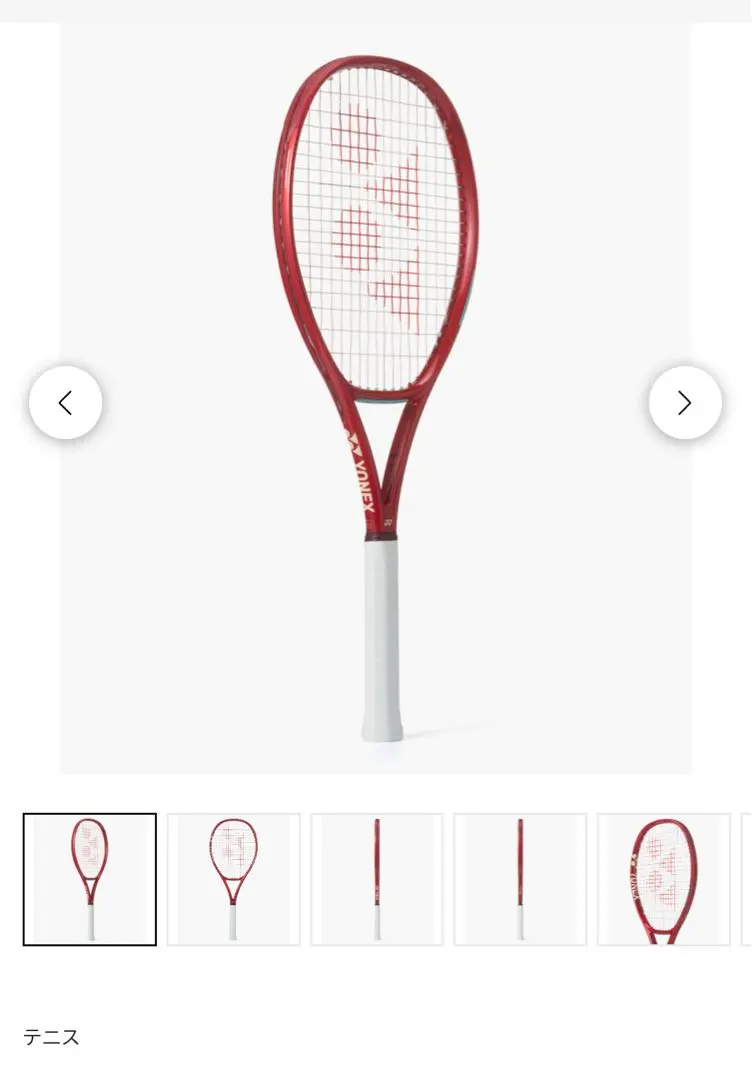Select the fourth side-profile racket thumbnail

point(520,879)
